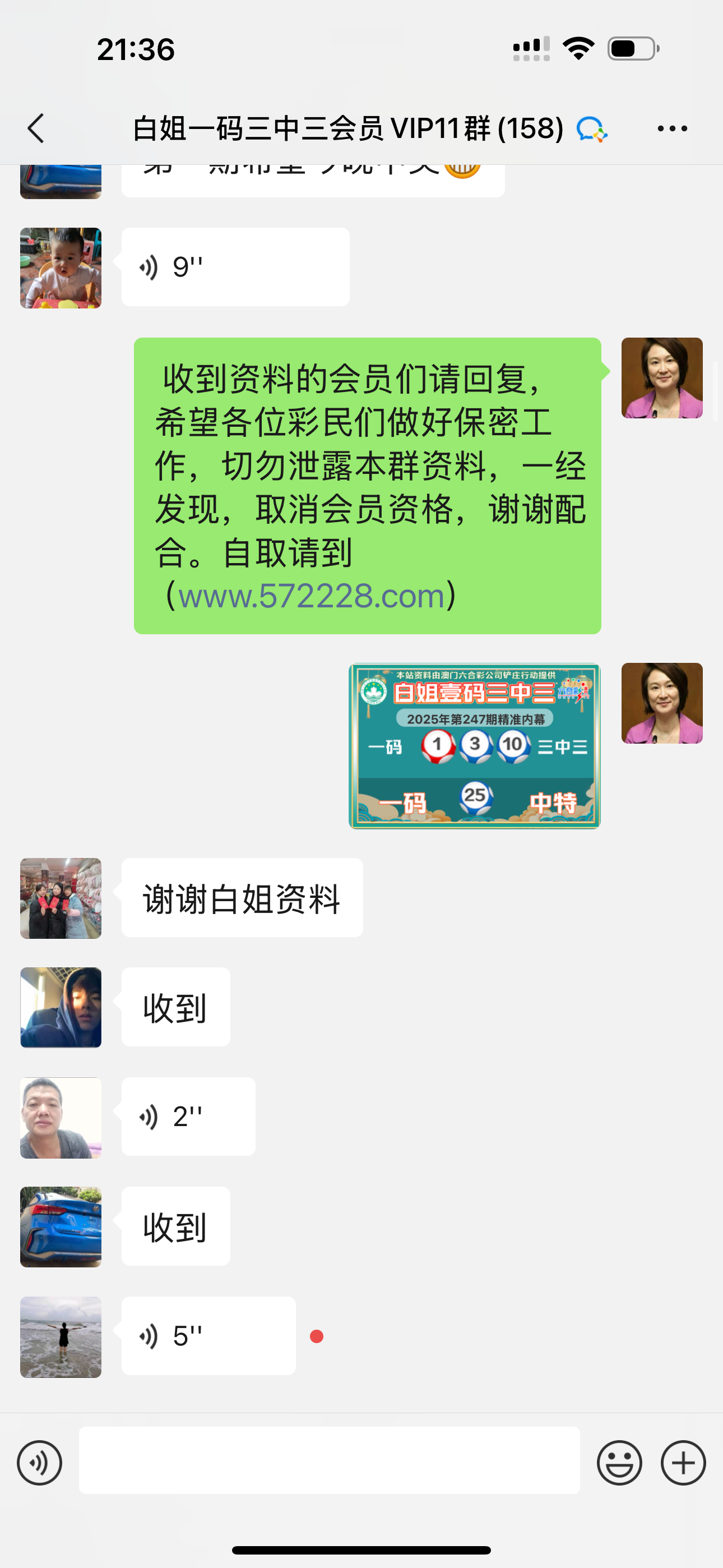The image size is (723, 1568).
Task: Play the 2-second voice message
Action: (188, 1117)
